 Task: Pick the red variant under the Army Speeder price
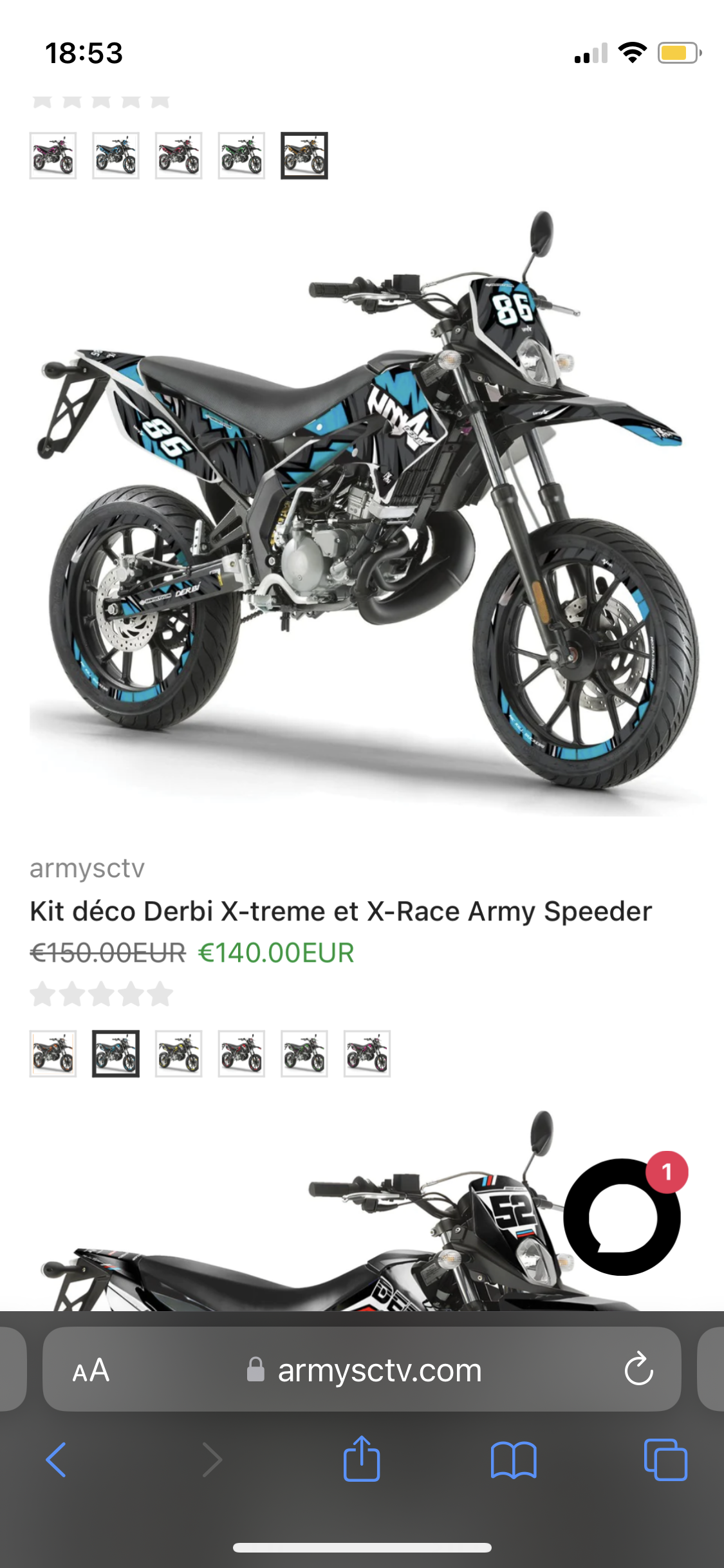tap(241, 1054)
